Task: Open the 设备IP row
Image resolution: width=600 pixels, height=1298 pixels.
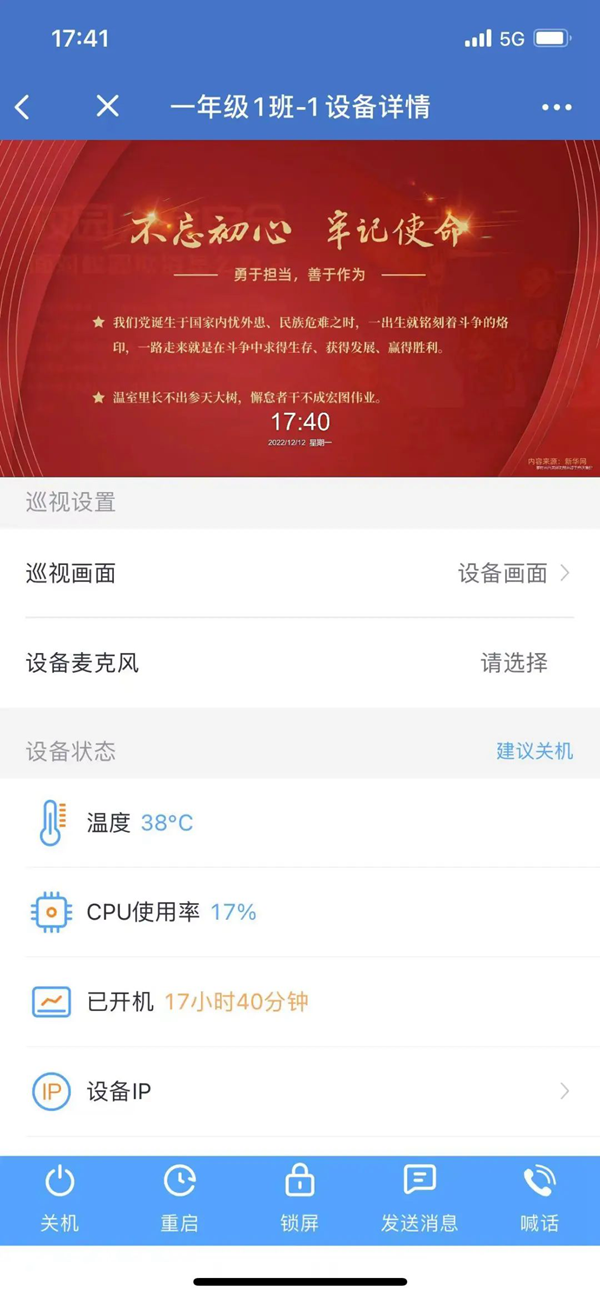Action: pos(300,1091)
